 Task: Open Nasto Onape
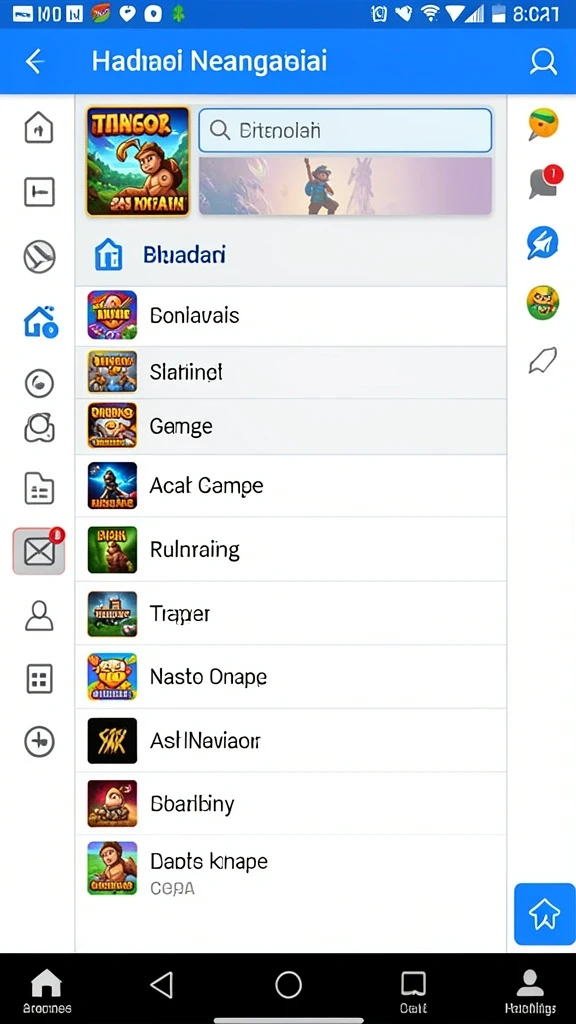click(291, 677)
